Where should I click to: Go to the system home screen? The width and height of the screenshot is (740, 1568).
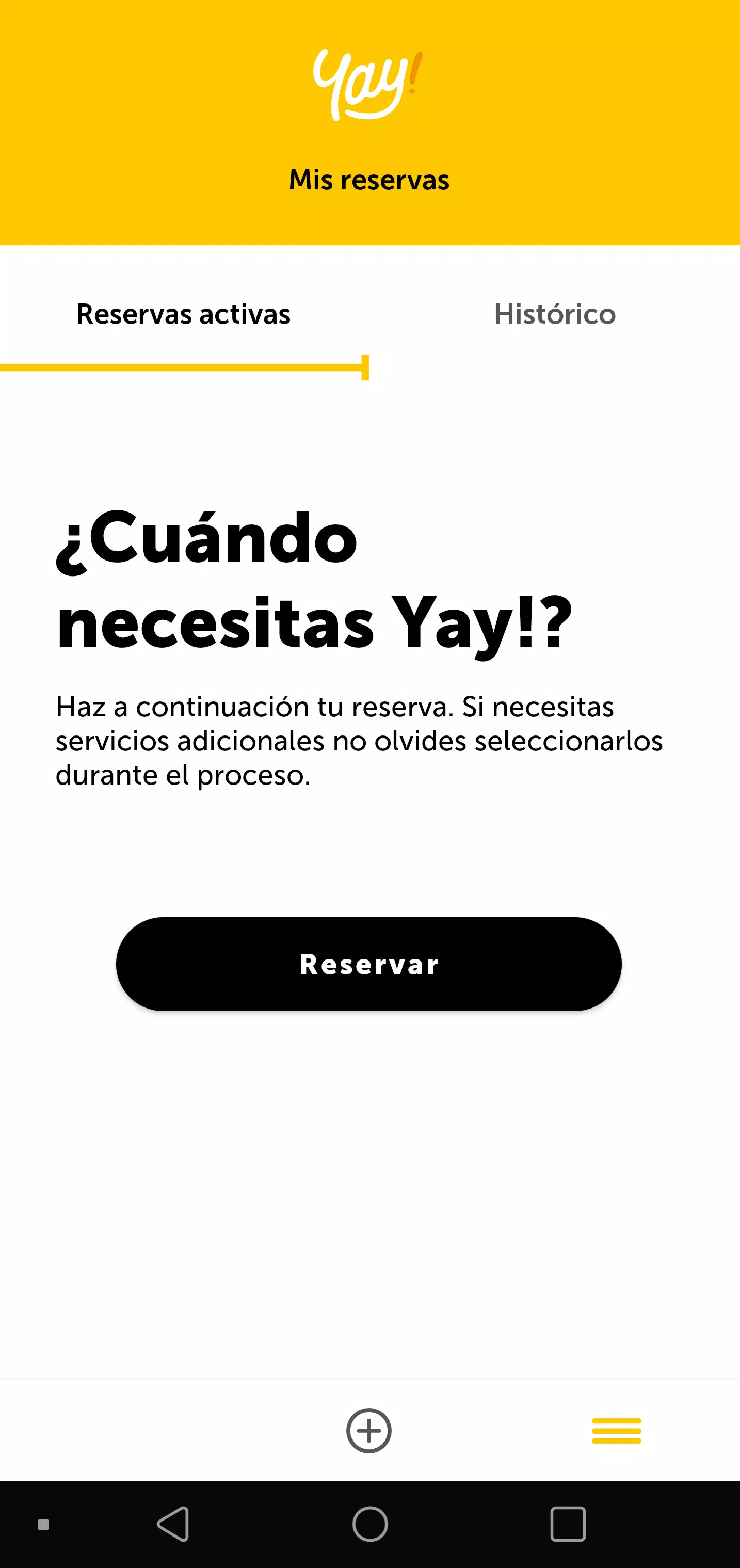click(x=370, y=1524)
